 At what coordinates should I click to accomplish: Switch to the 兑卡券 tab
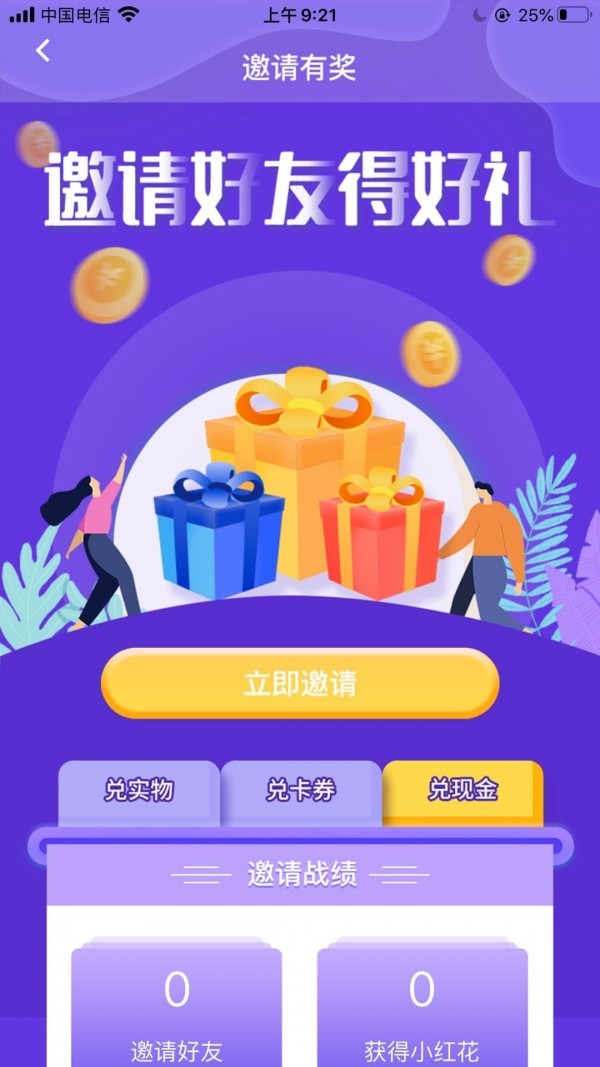pyautogui.click(x=301, y=791)
